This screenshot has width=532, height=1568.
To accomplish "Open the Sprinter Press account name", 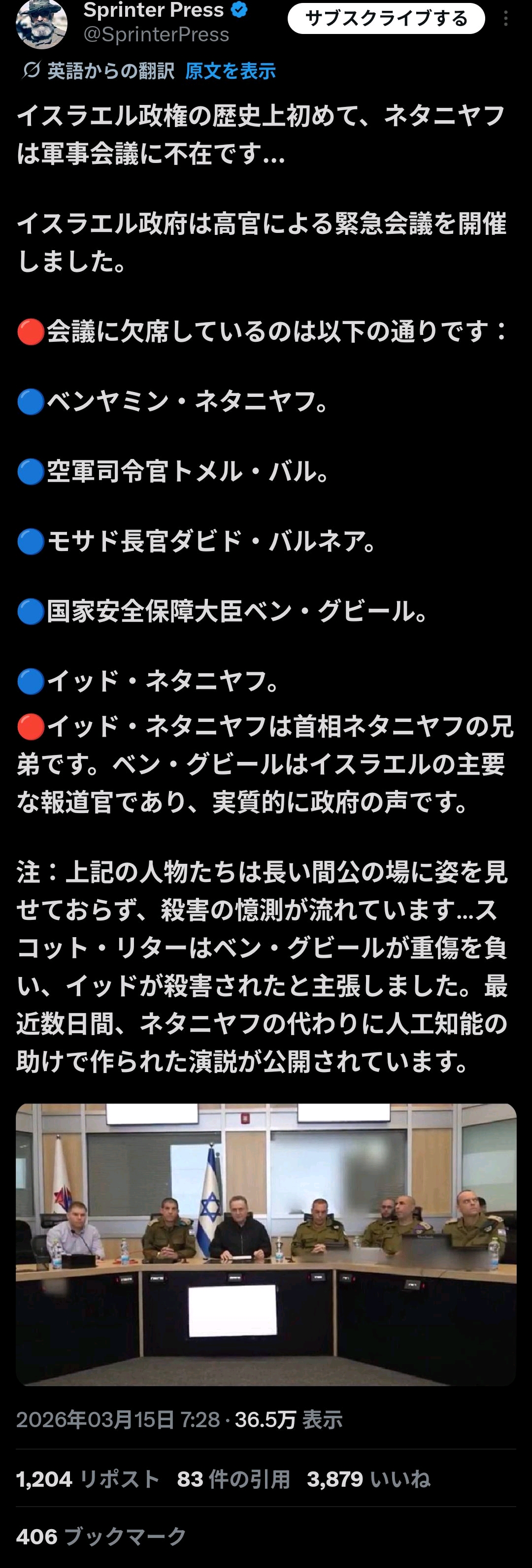I will click(153, 10).
